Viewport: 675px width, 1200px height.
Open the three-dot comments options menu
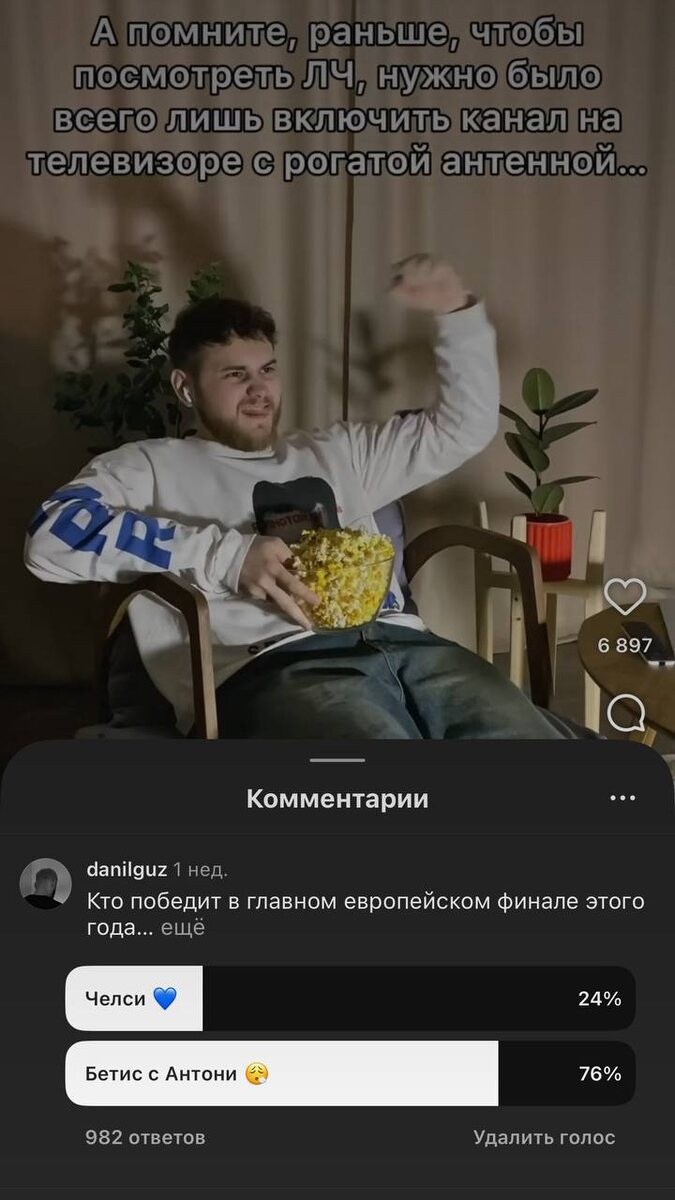pos(622,798)
